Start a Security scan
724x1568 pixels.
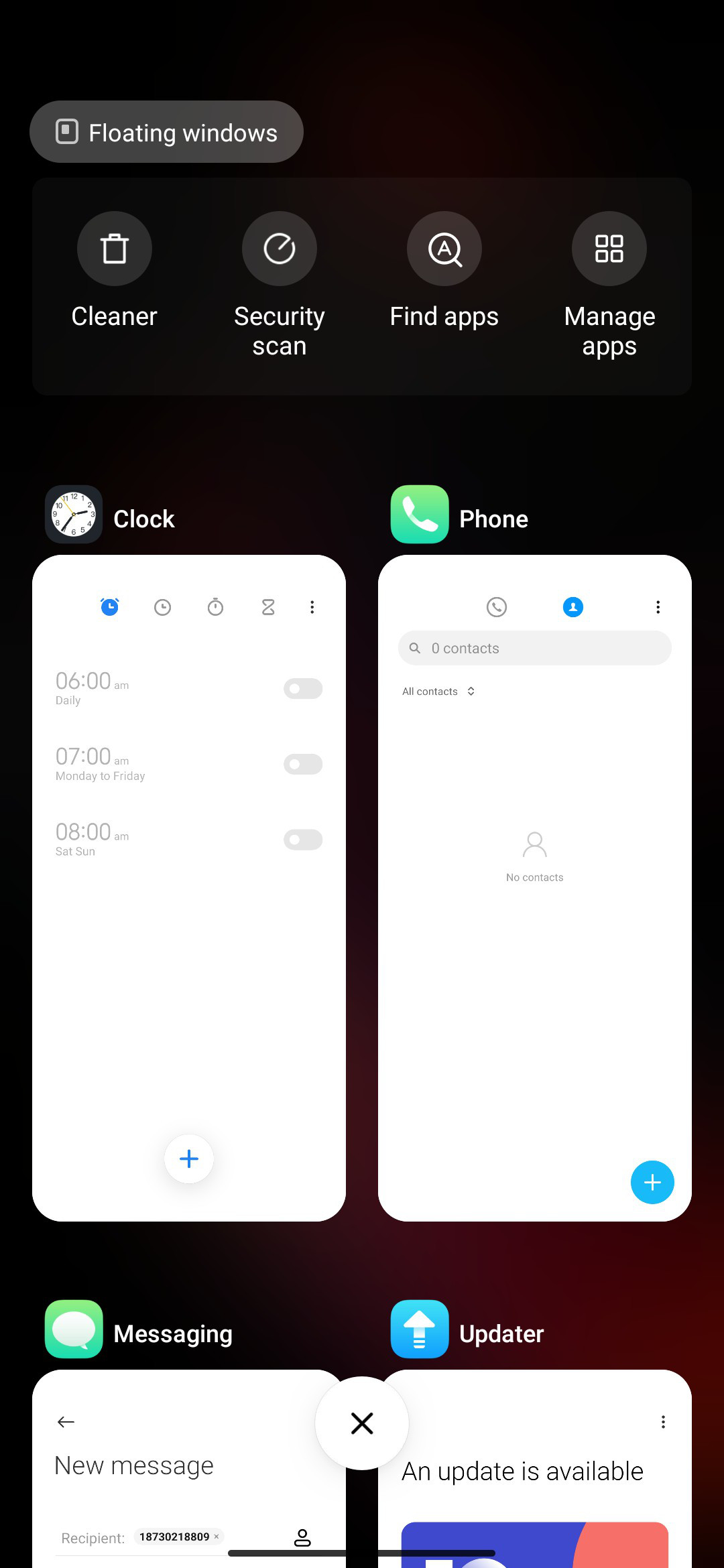tap(280, 286)
